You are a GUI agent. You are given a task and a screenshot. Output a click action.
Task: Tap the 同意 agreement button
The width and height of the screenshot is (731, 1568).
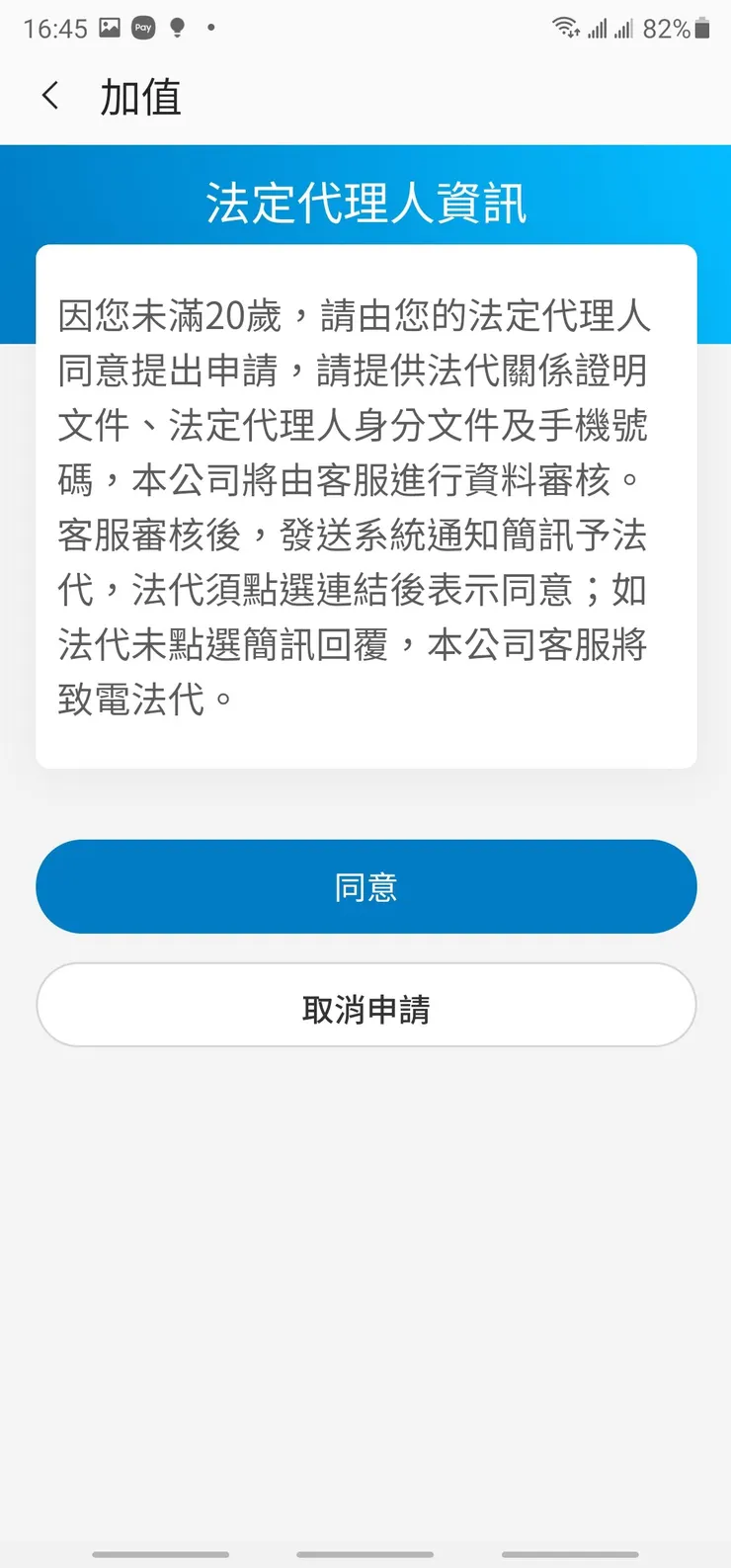[x=365, y=886]
